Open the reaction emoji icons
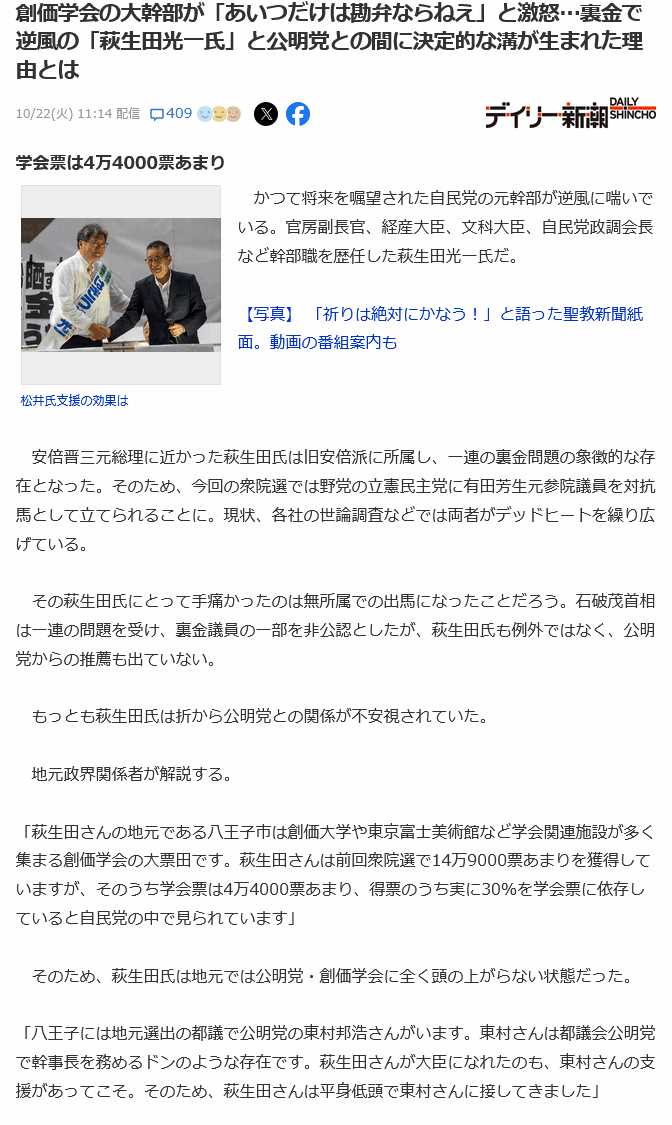672x1125 pixels. tap(219, 114)
